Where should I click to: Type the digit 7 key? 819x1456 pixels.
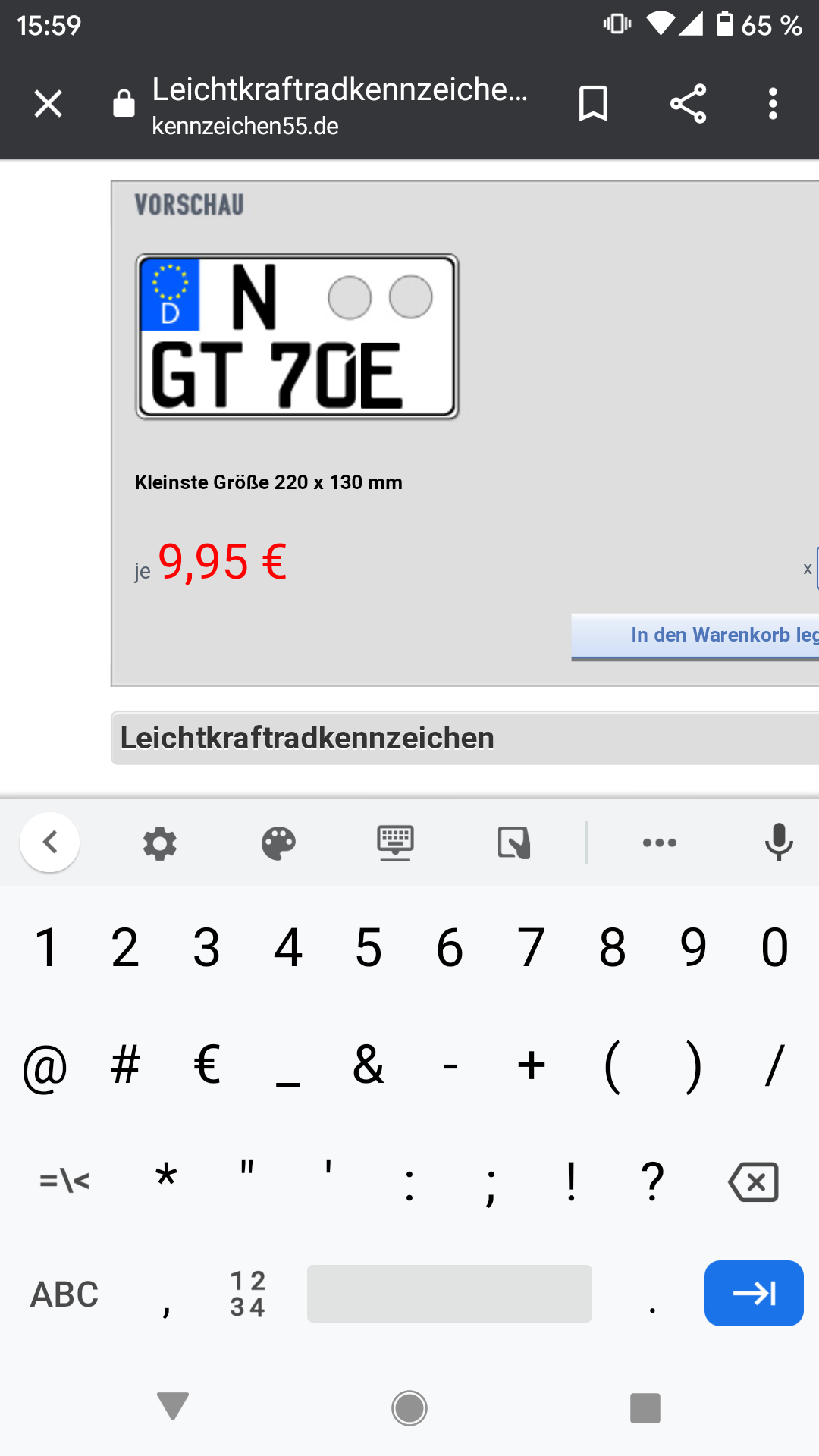[x=531, y=948]
